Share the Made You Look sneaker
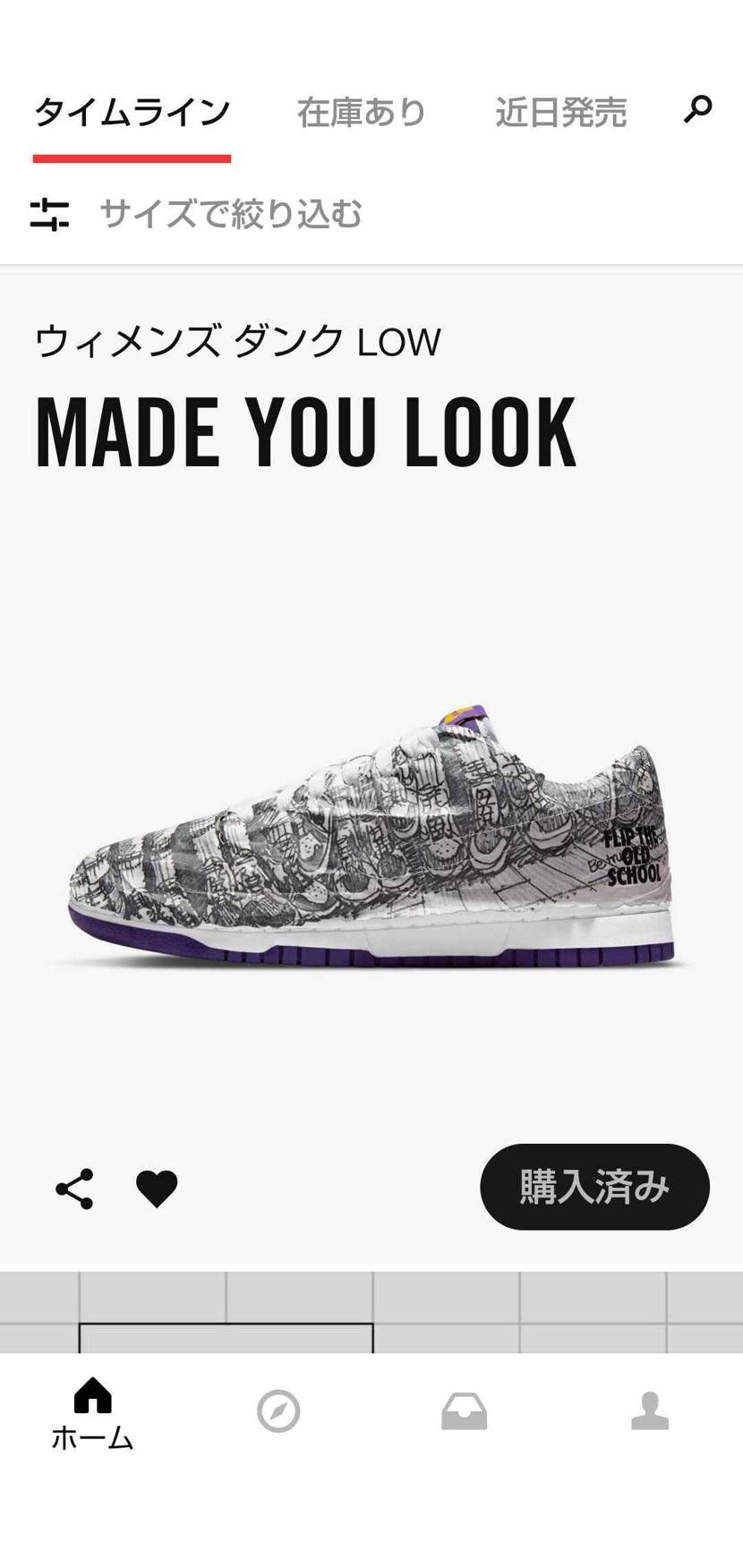The height and width of the screenshot is (1568, 743). (x=74, y=1189)
